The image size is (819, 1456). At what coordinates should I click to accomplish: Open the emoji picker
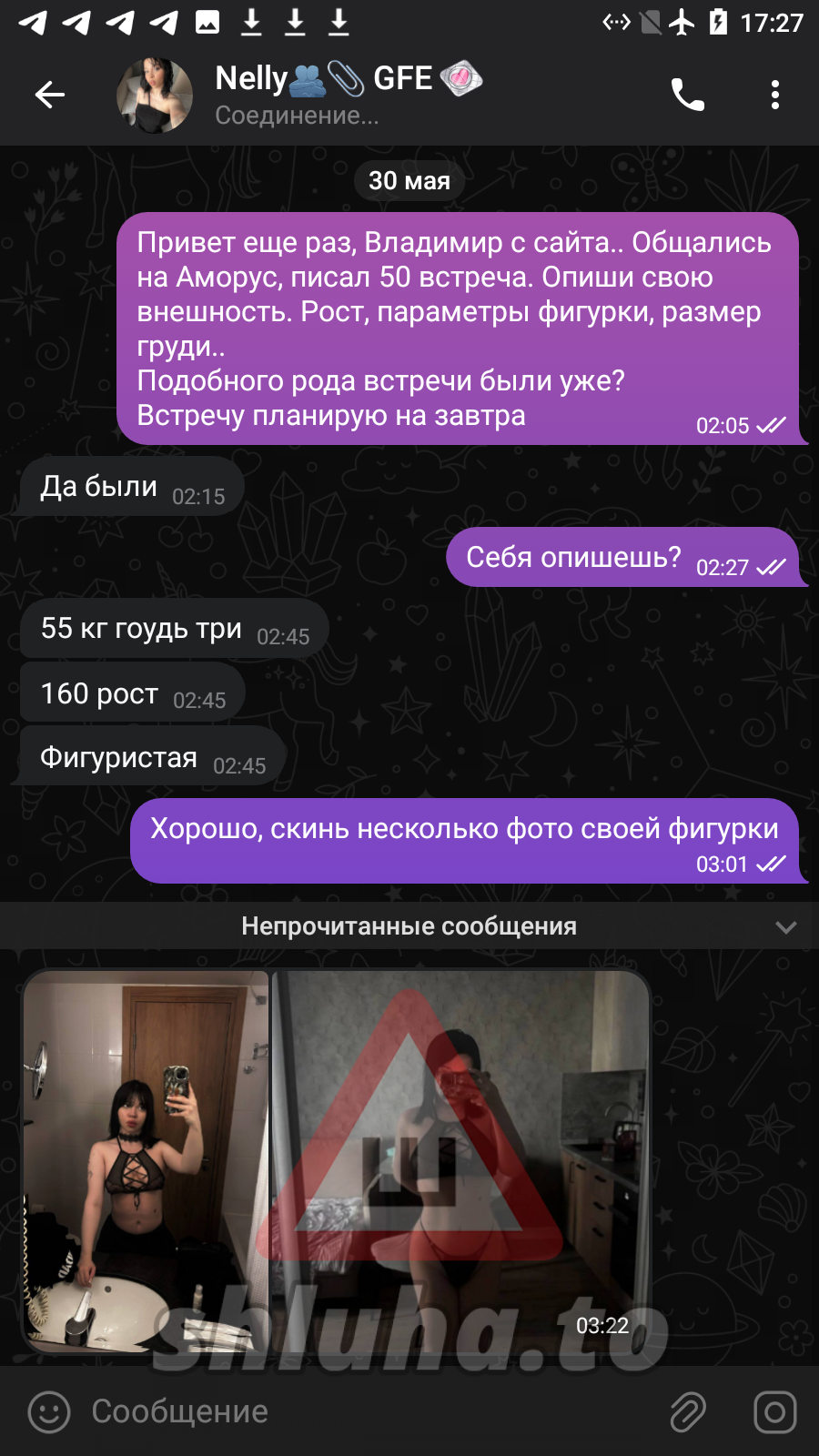click(49, 1412)
